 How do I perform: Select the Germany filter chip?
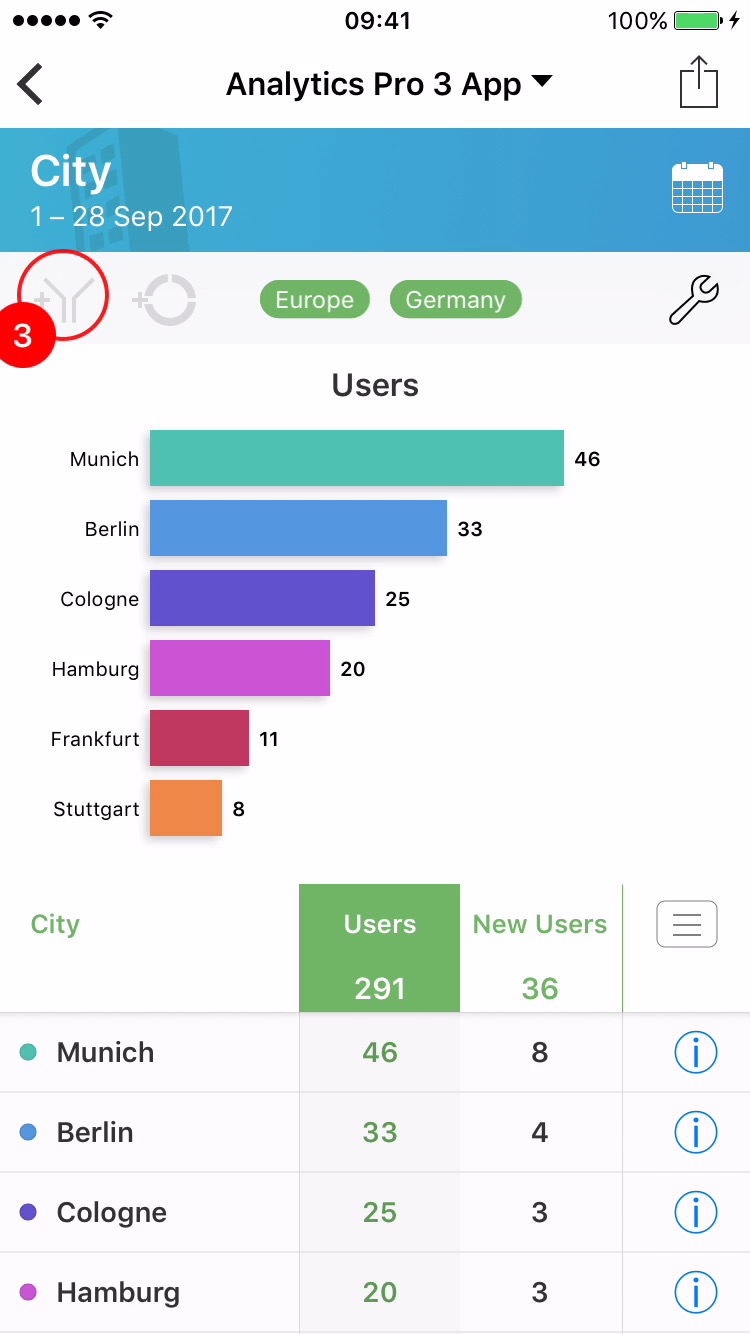[x=455, y=300]
